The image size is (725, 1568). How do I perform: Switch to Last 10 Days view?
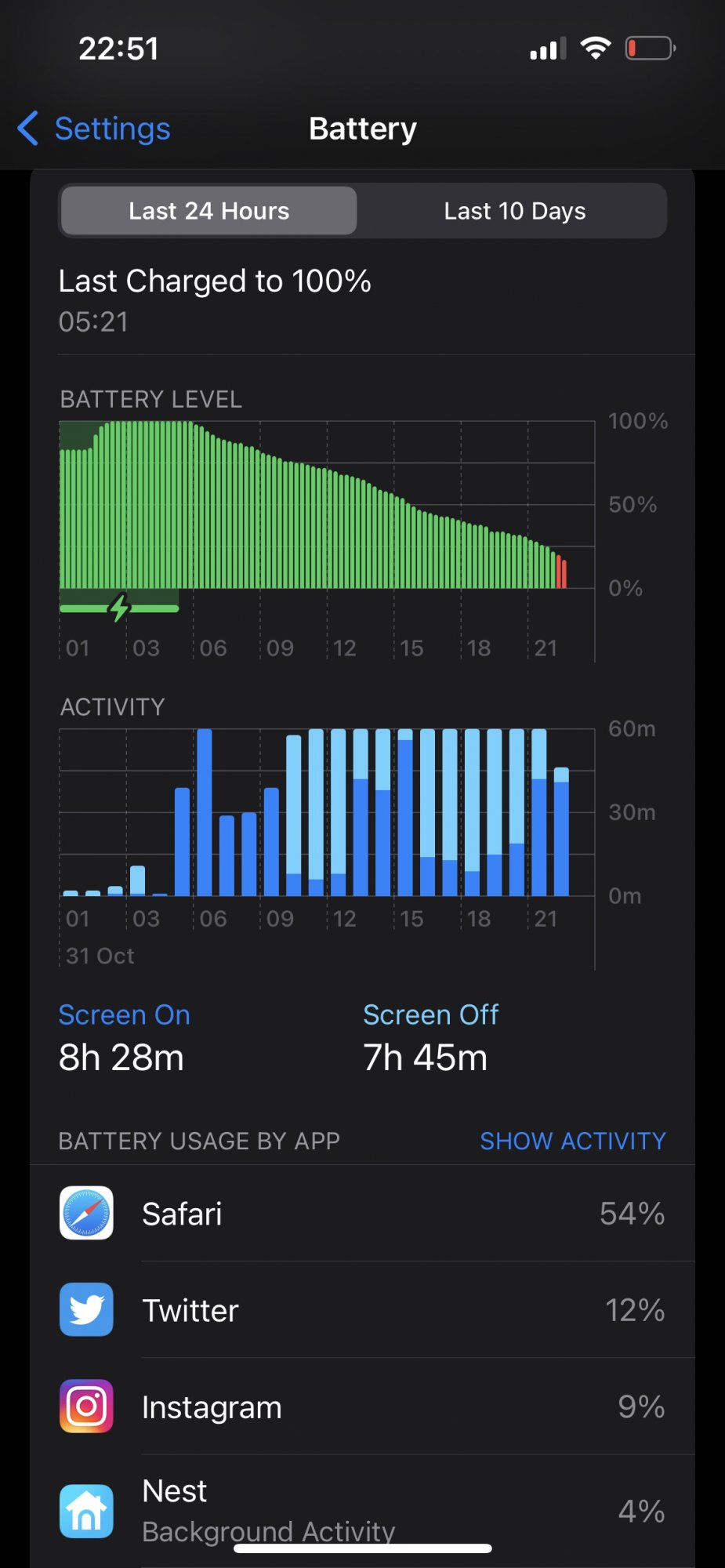(514, 211)
